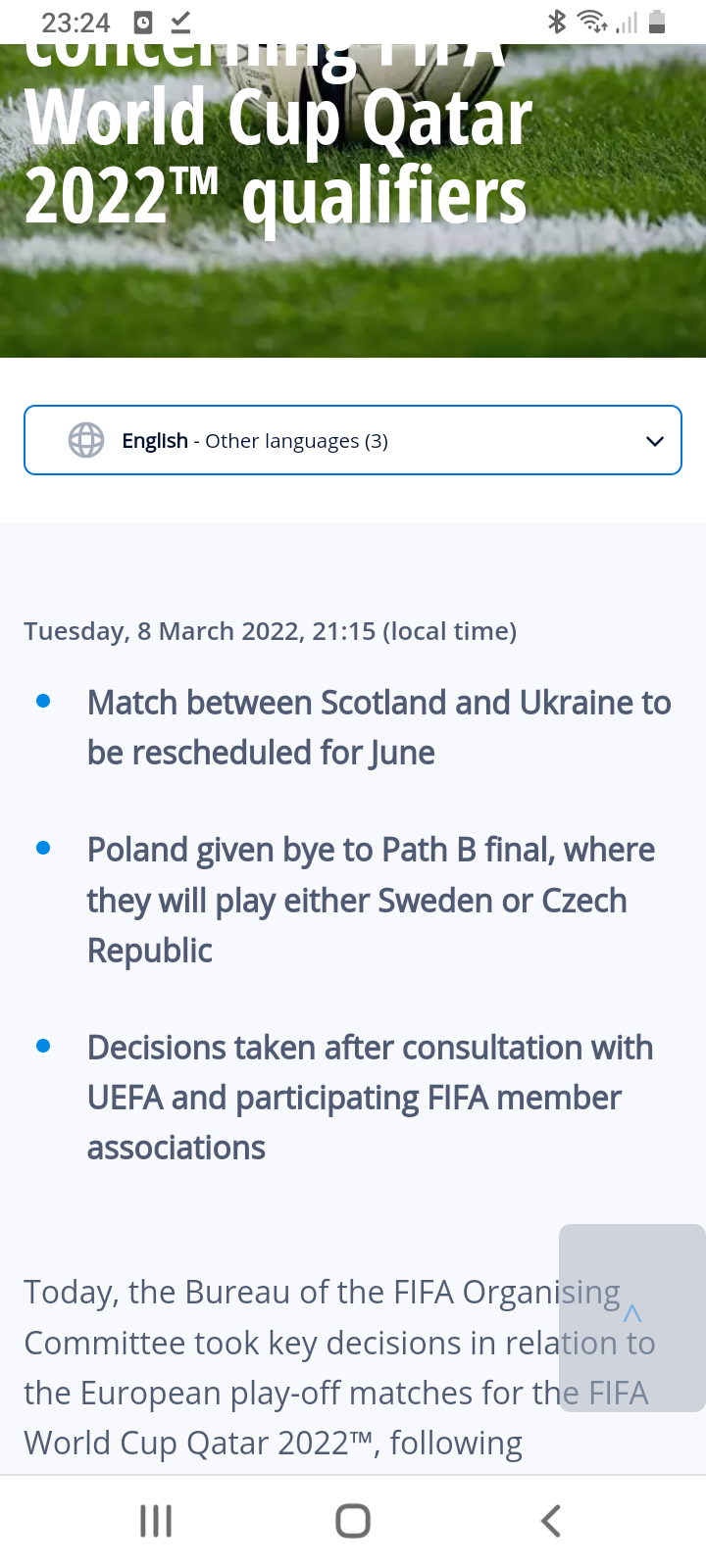Go back using the system back button
Viewport: 706px width, 1568px height.
pyautogui.click(x=551, y=1521)
